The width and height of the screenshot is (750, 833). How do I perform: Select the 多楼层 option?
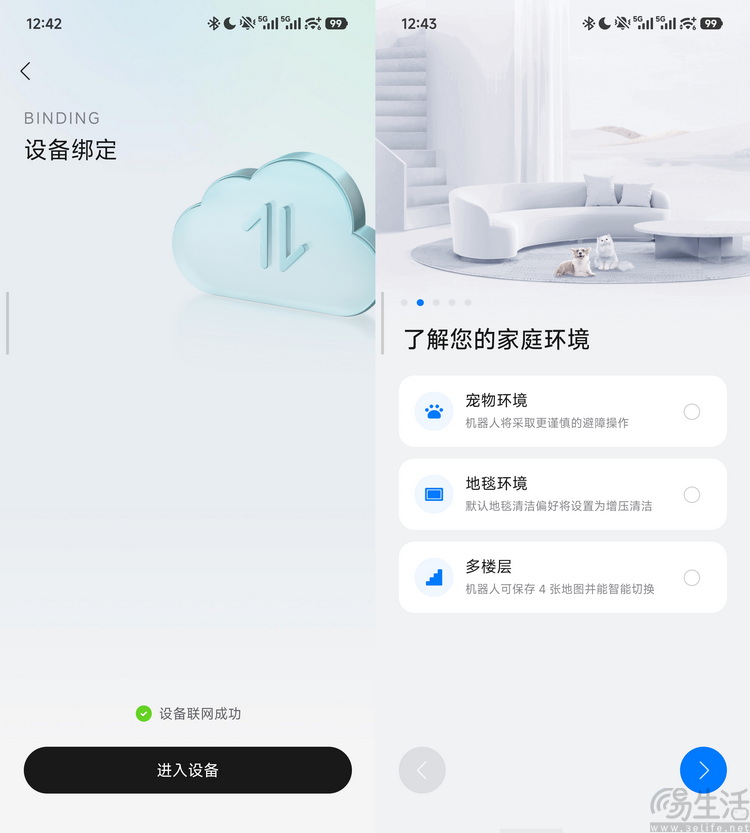(691, 577)
